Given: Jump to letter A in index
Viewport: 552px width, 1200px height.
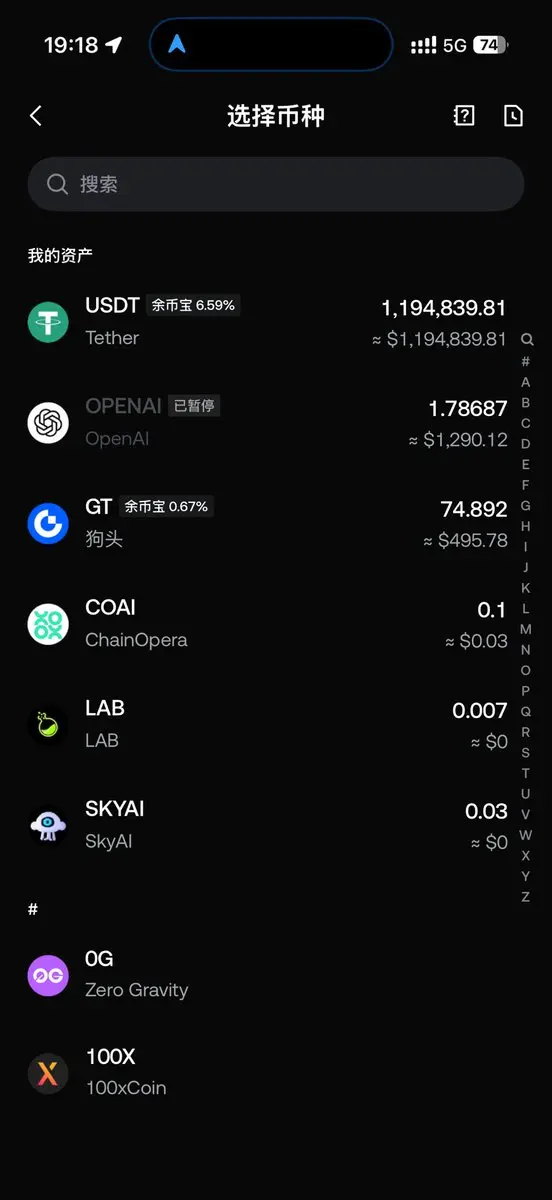Looking at the screenshot, I should [x=526, y=382].
